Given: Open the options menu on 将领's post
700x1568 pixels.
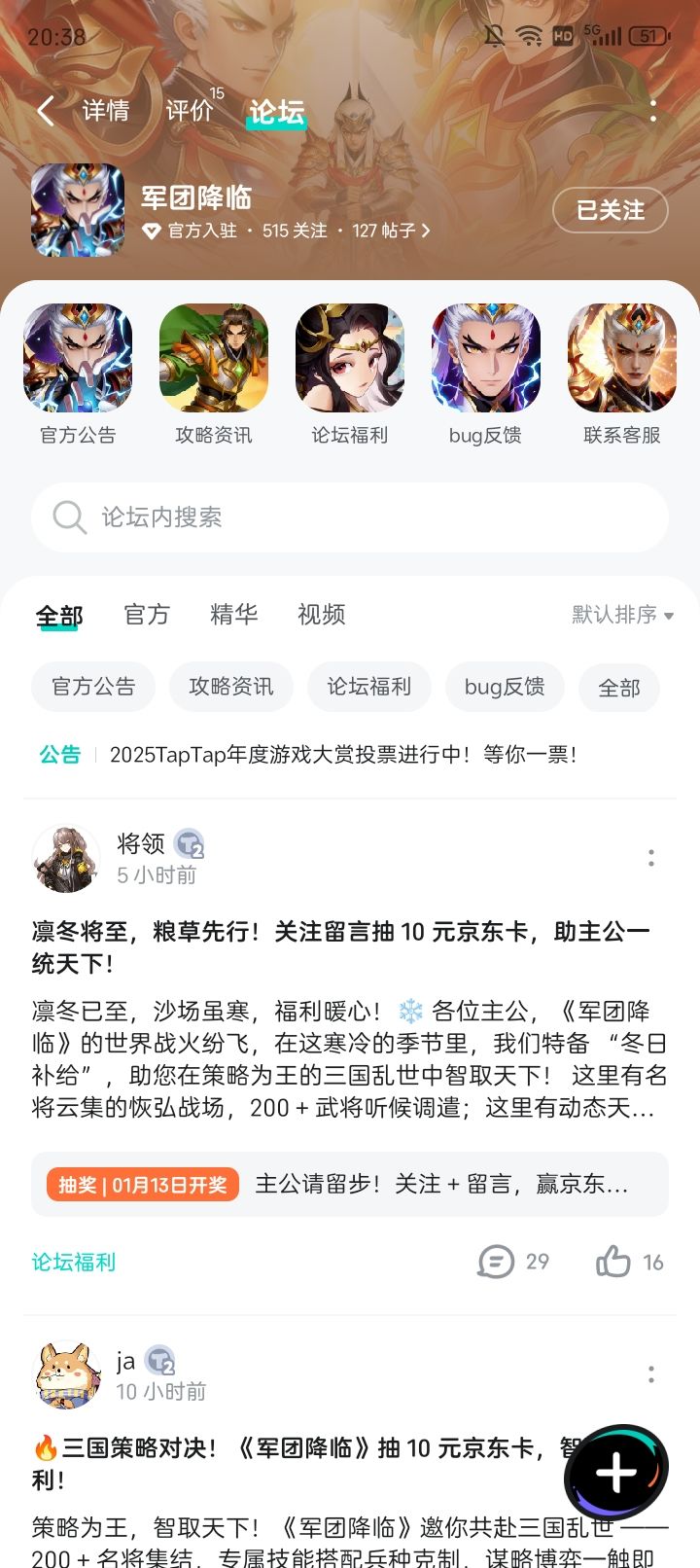Looking at the screenshot, I should pos(651,858).
